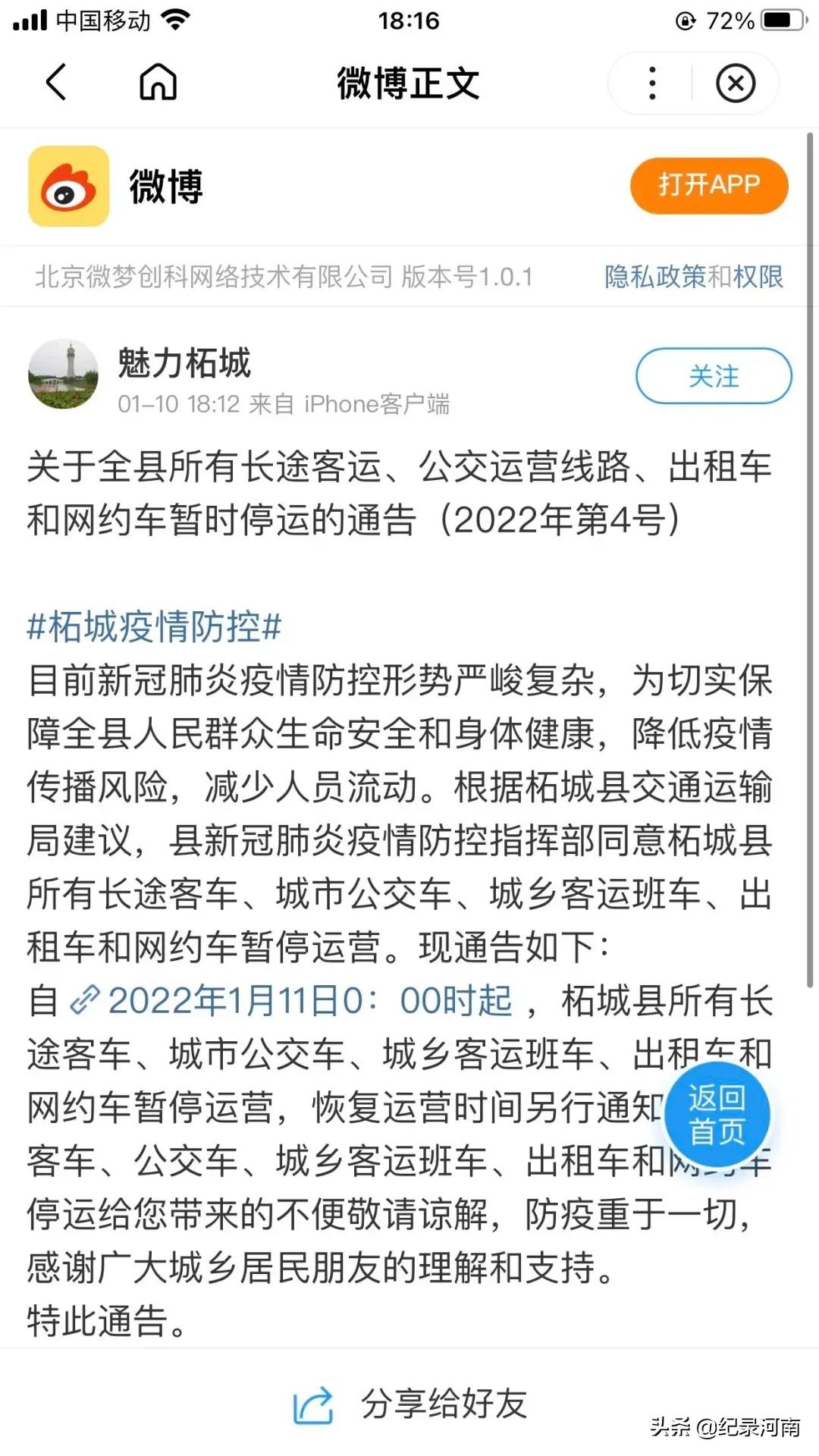Viewport: 819px width, 1456px height.
Task: Tap the 返回首页 floating button
Action: (717, 1115)
